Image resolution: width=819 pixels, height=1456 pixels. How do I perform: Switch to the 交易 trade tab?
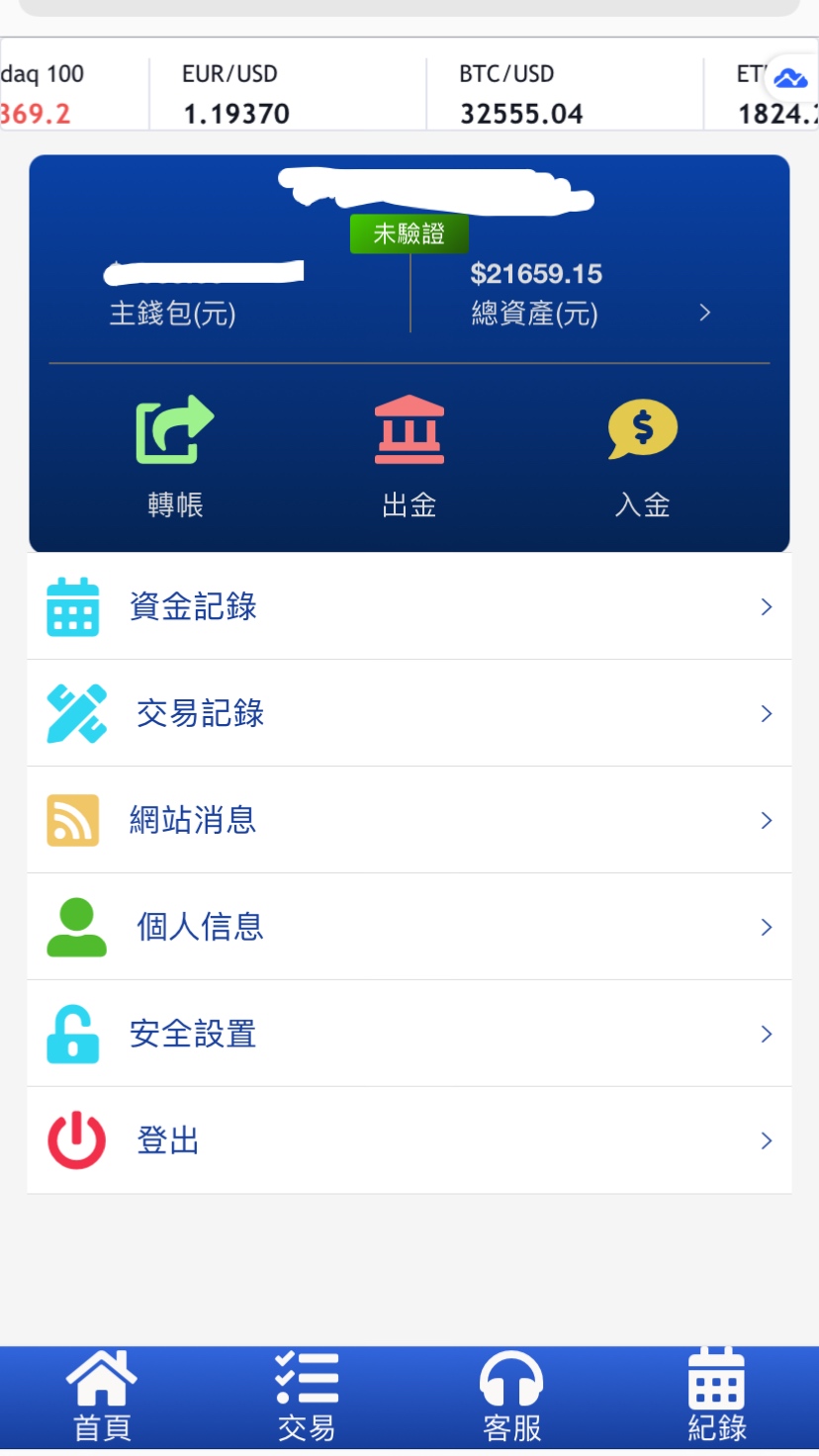[x=307, y=1397]
